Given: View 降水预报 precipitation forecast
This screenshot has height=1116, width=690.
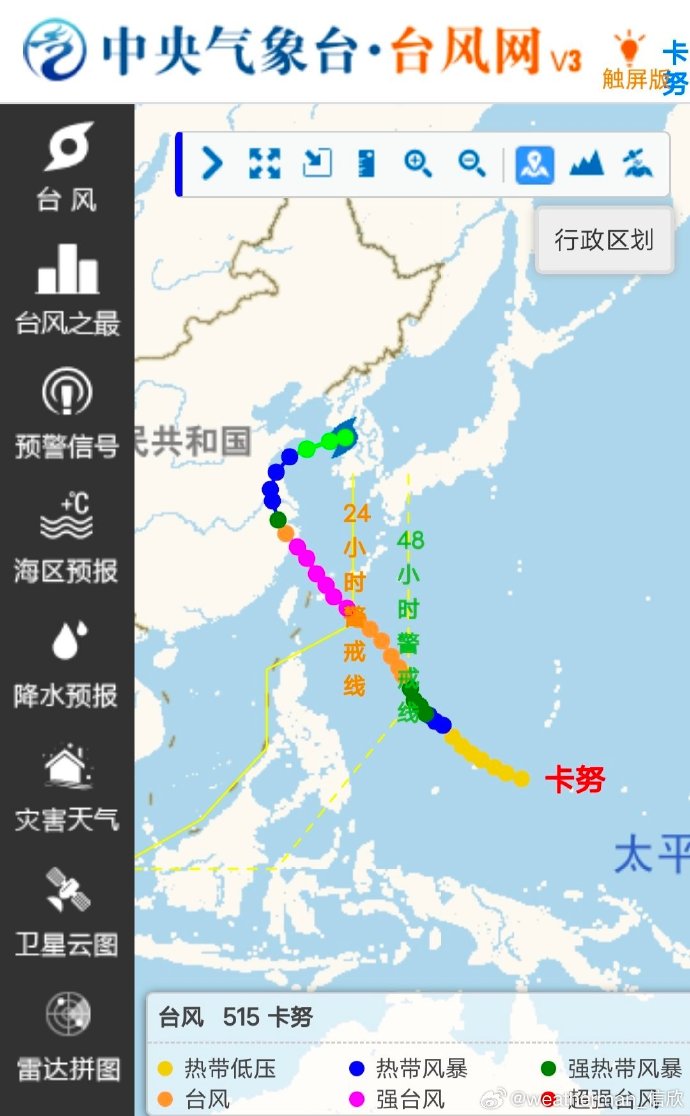Looking at the screenshot, I should click(x=67, y=663).
